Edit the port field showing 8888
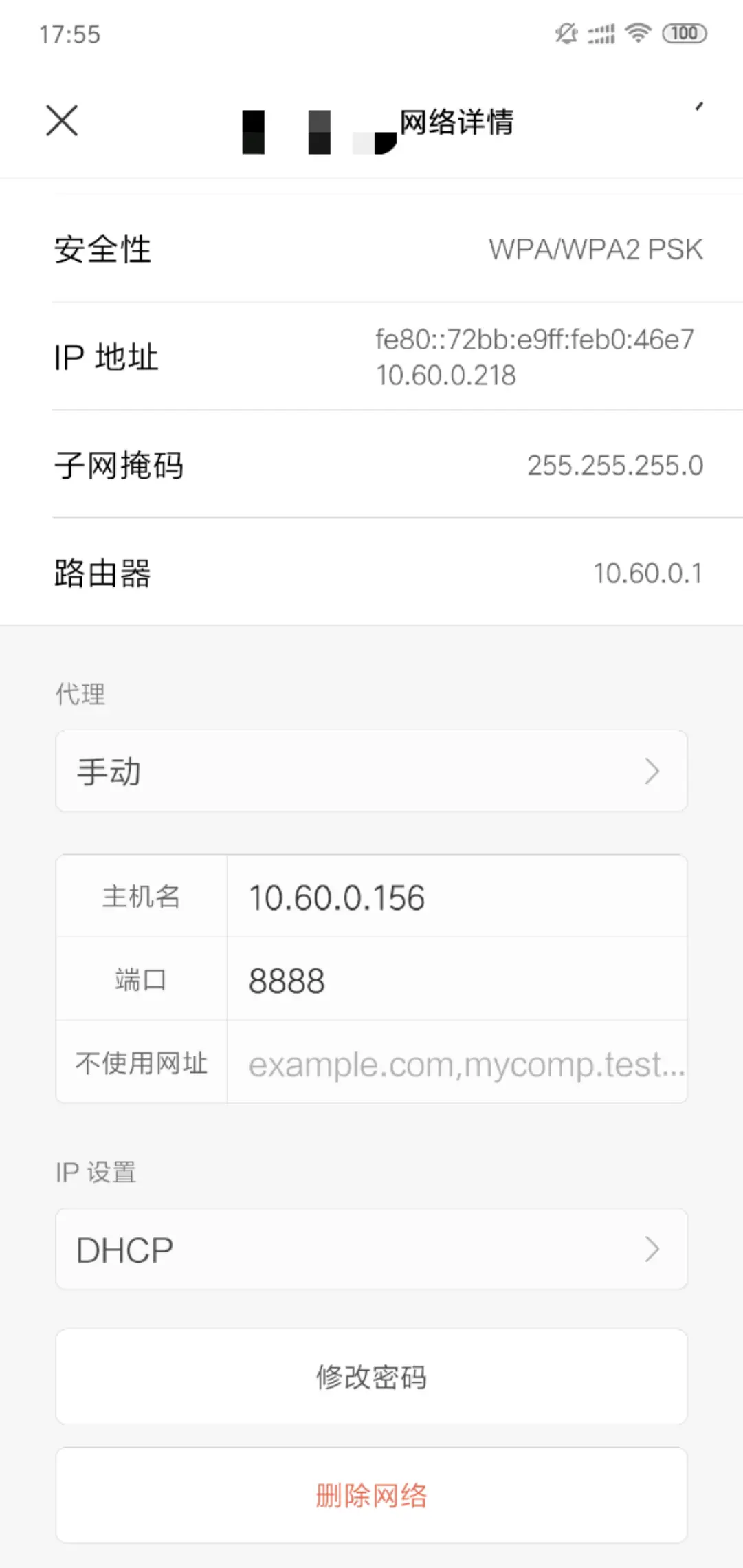Image resolution: width=743 pixels, height=1568 pixels. [456, 981]
